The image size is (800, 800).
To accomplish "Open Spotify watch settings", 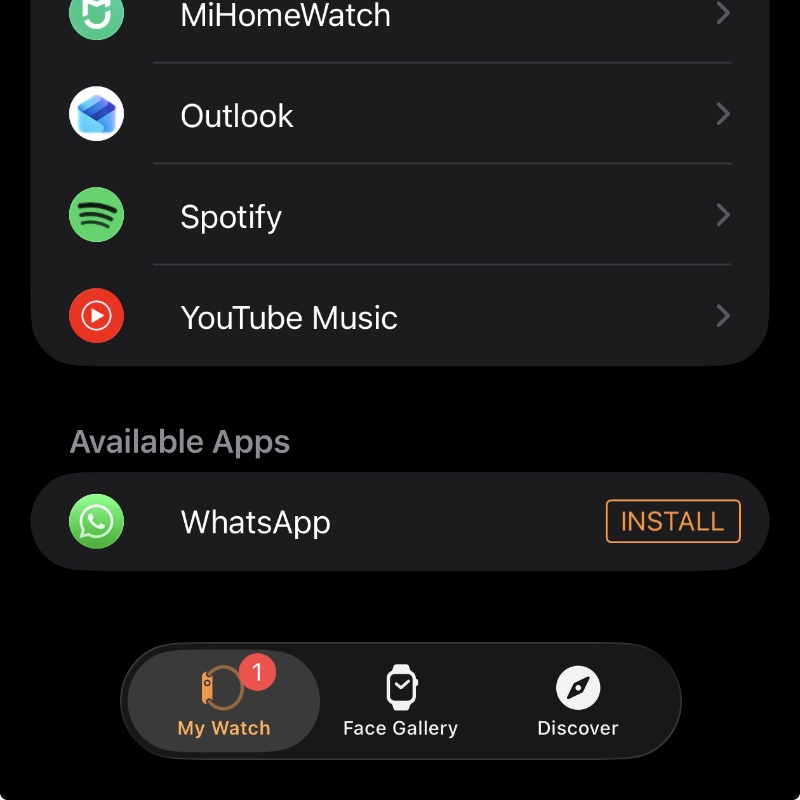I will (400, 216).
